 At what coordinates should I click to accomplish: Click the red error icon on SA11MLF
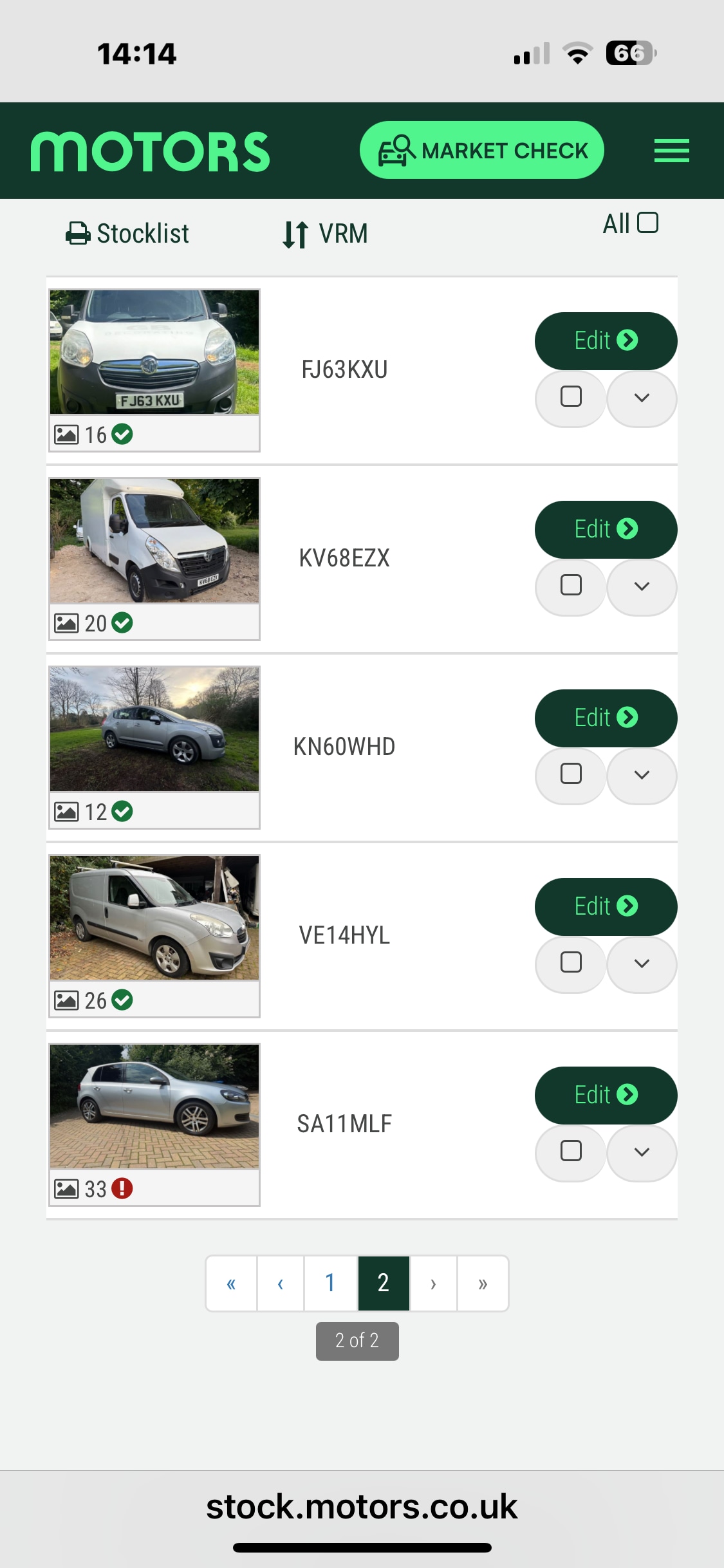coord(123,1189)
